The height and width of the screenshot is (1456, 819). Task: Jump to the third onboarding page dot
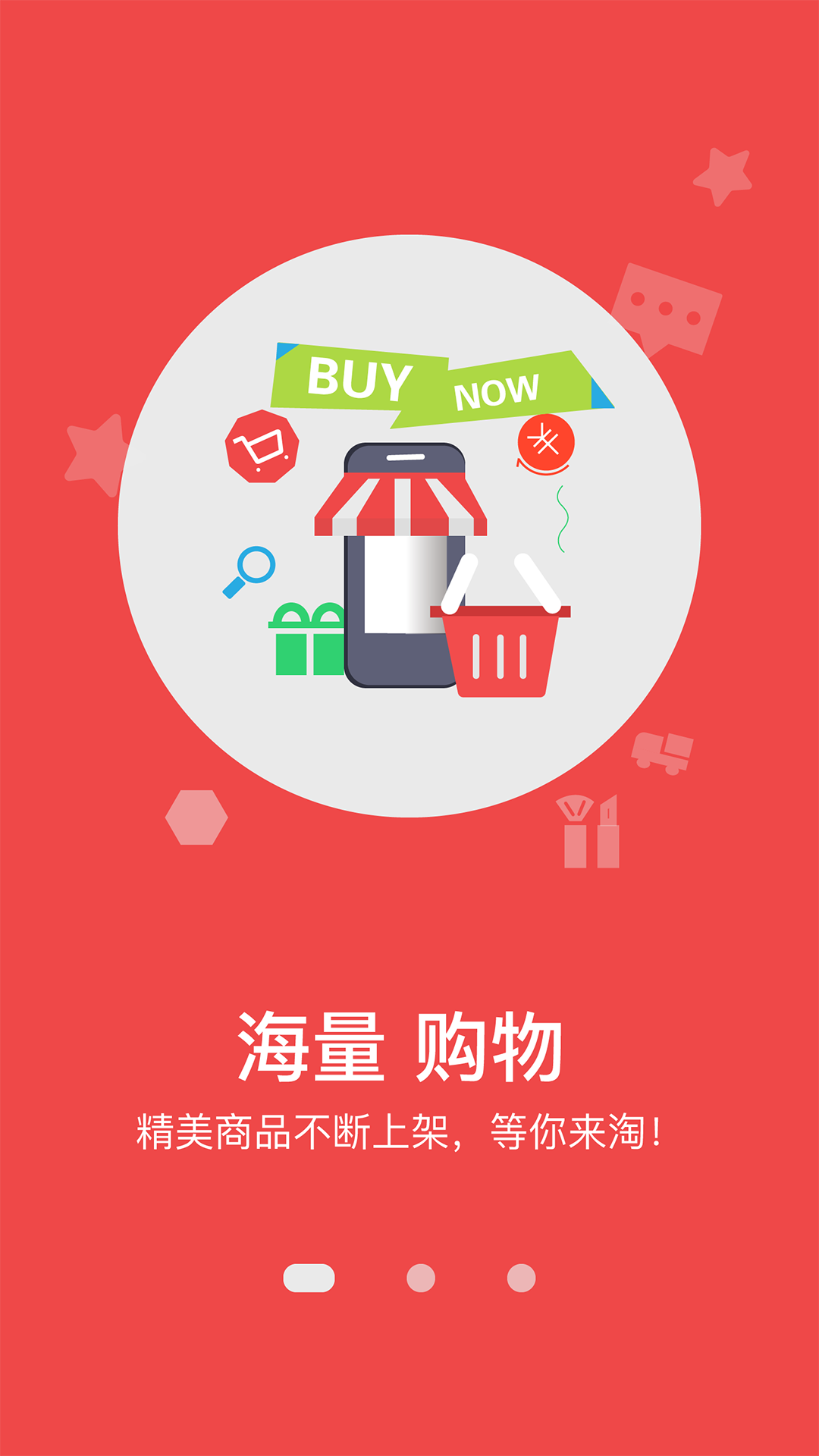[521, 1278]
